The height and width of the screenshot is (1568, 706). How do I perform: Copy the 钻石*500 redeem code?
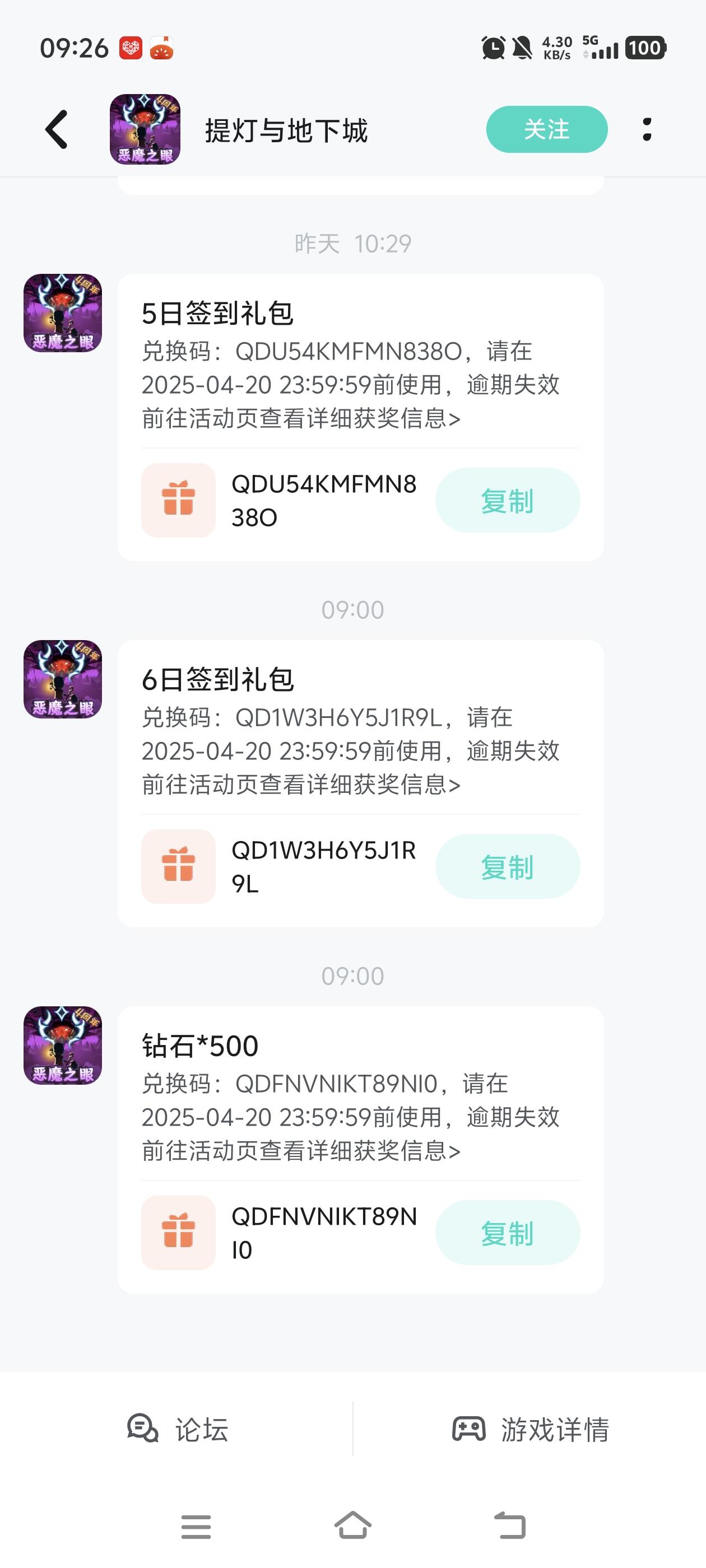pyautogui.click(x=507, y=1233)
